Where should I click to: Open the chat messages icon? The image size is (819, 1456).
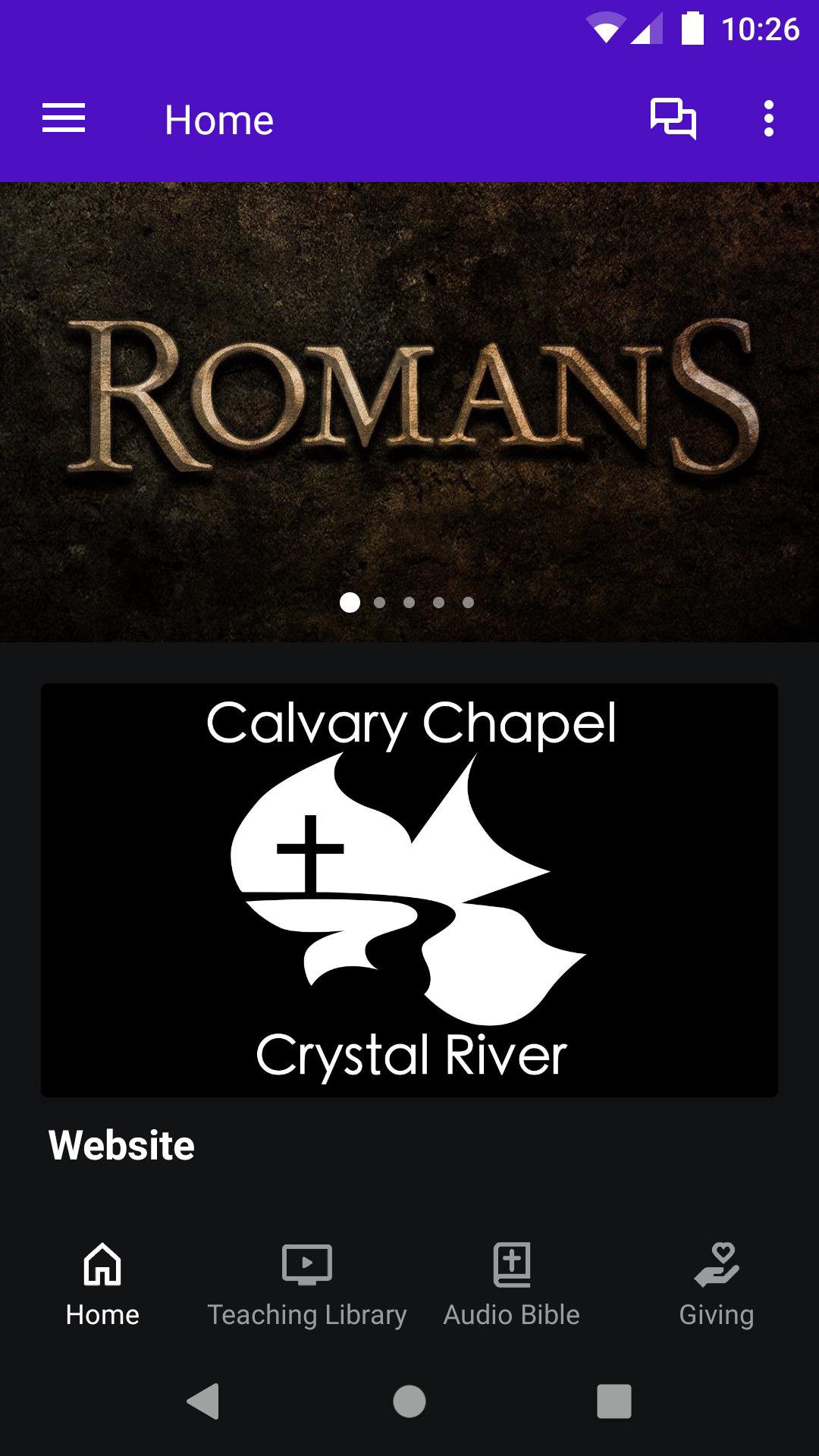pos(673,119)
